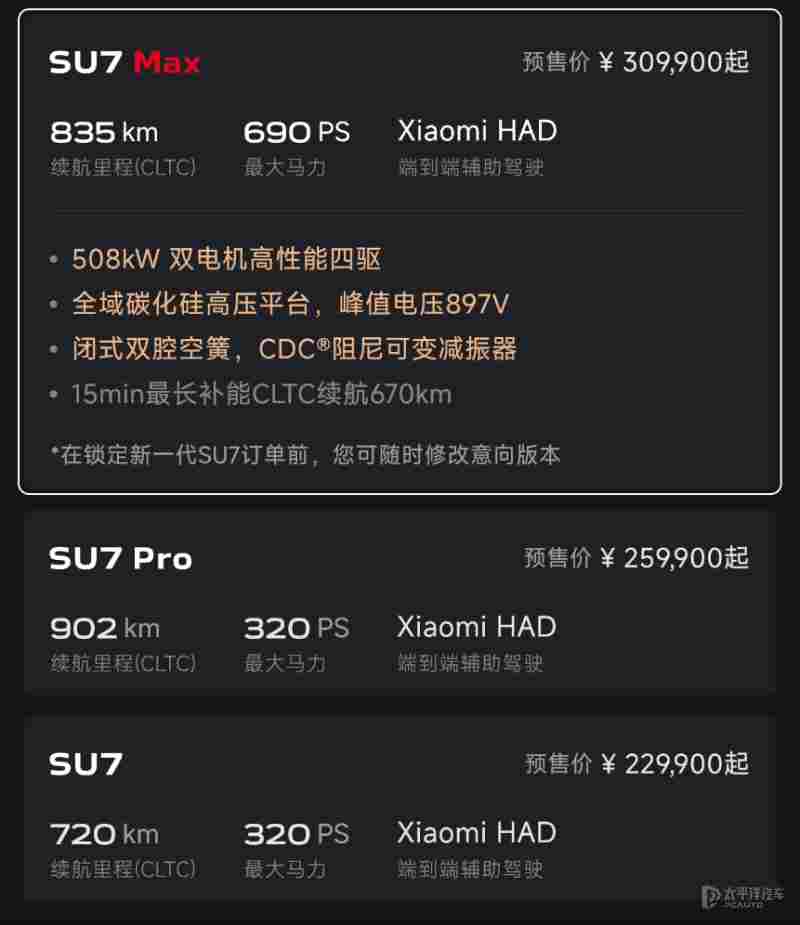Image resolution: width=800 pixels, height=925 pixels.
Task: Select the base SU7 version card
Action: [400, 812]
